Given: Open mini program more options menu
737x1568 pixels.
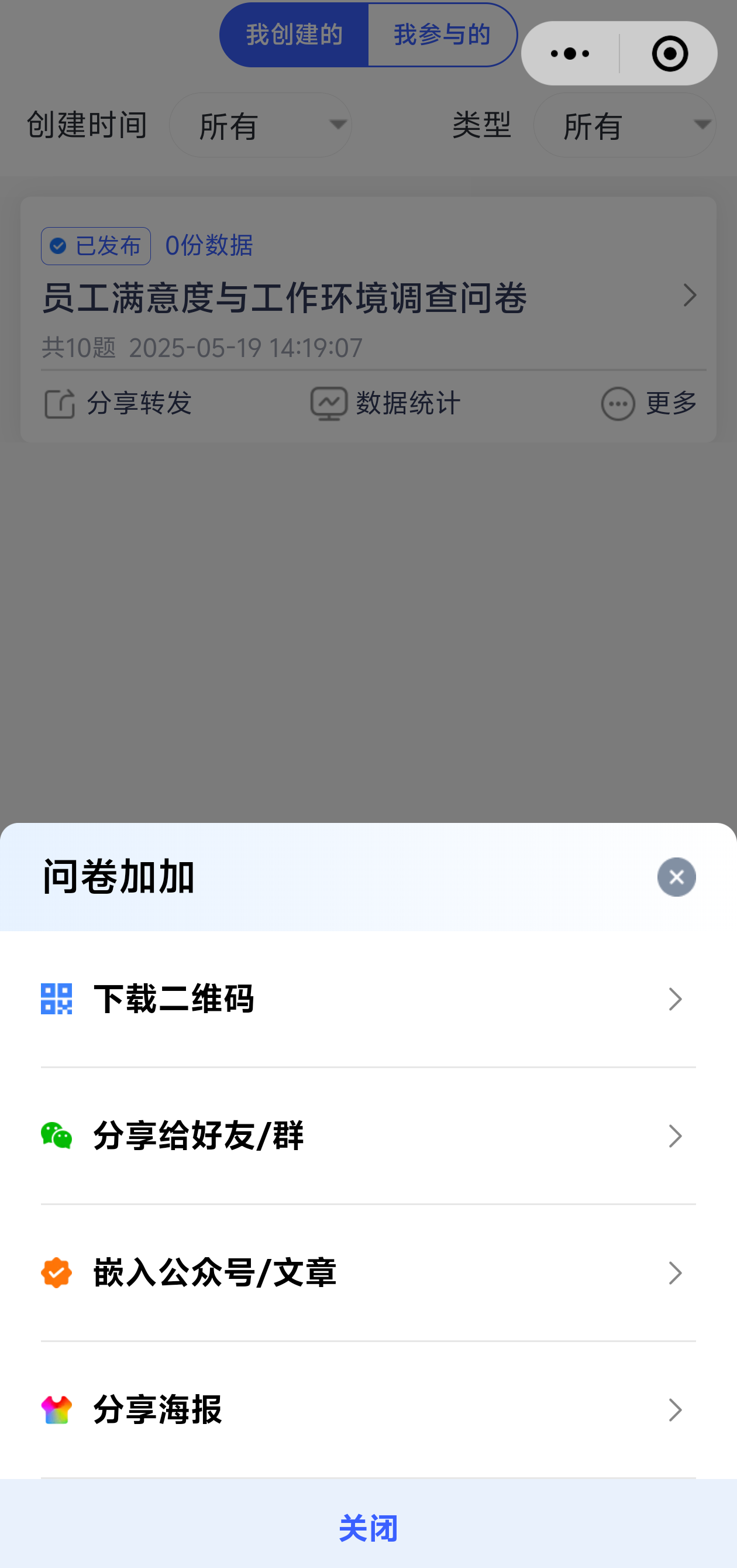Looking at the screenshot, I should 570,54.
